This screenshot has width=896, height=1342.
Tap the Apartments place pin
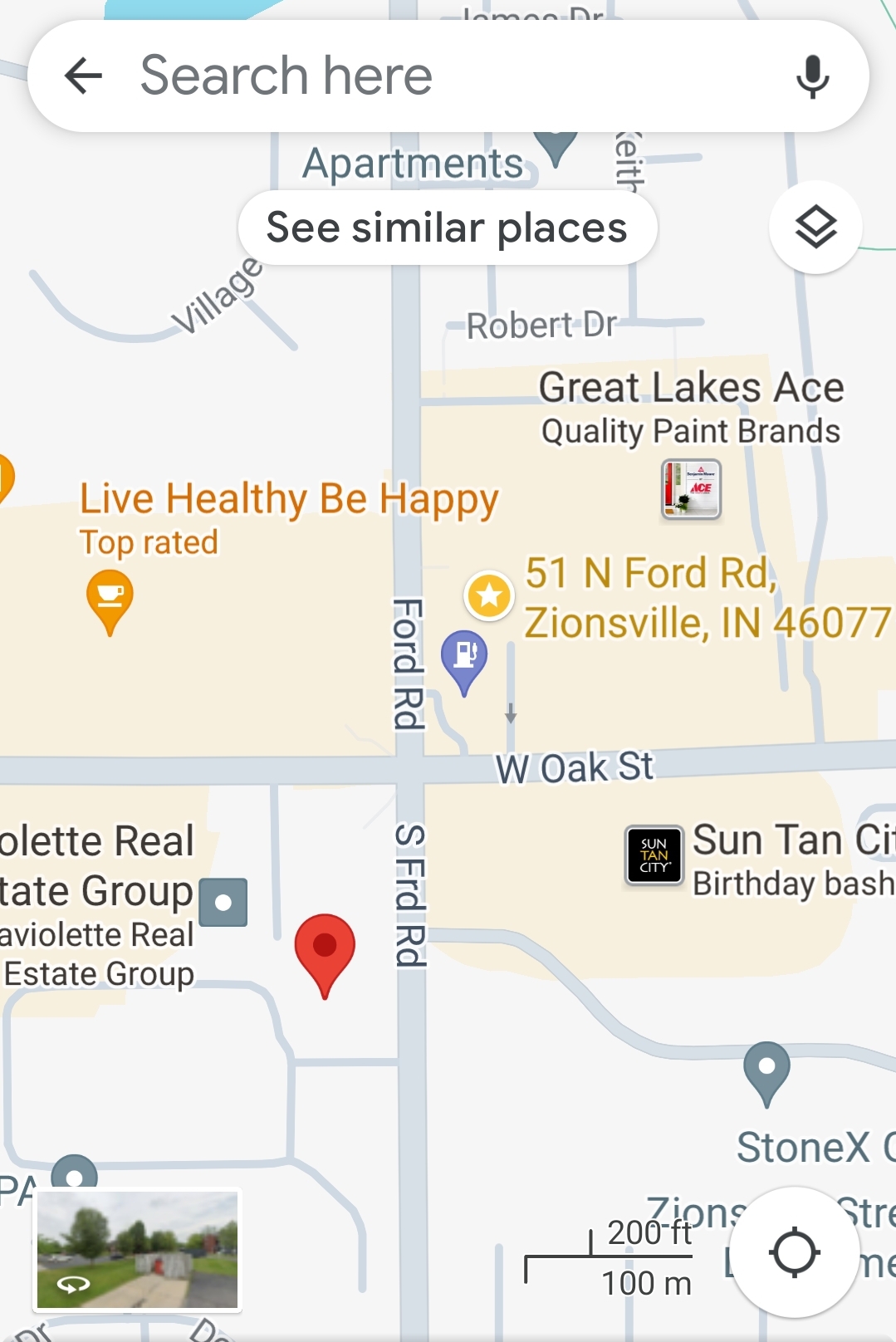pyautogui.click(x=556, y=146)
